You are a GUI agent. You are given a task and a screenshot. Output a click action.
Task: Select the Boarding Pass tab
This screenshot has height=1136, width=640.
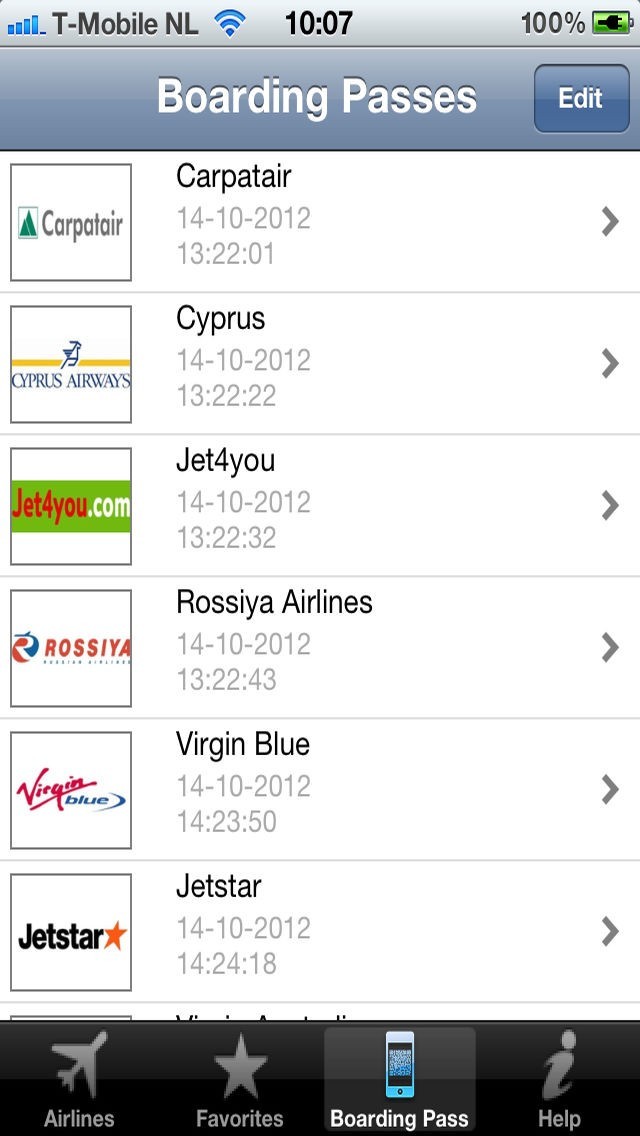tap(399, 1080)
